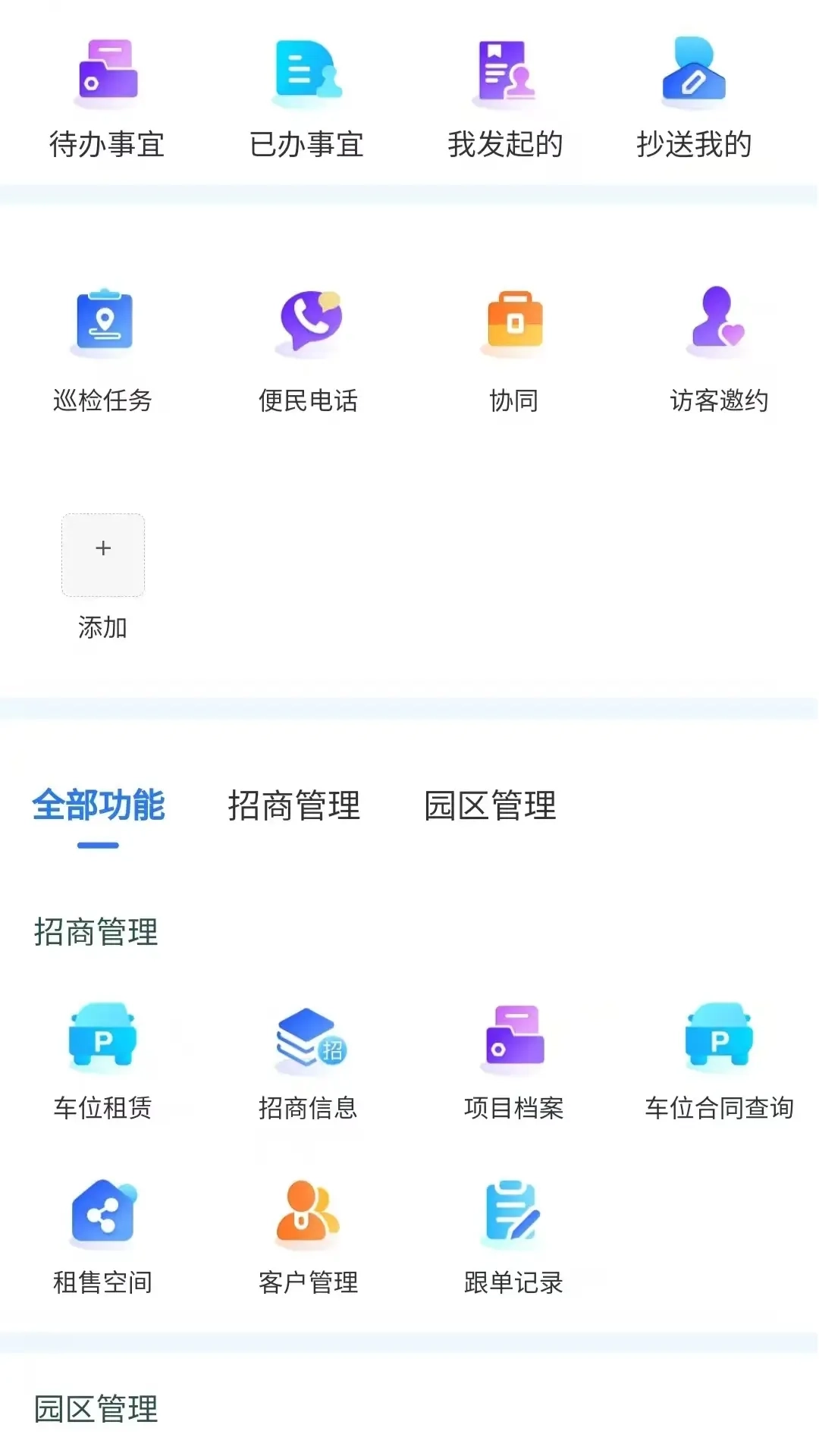Select the 全部功能 tab

(x=98, y=806)
